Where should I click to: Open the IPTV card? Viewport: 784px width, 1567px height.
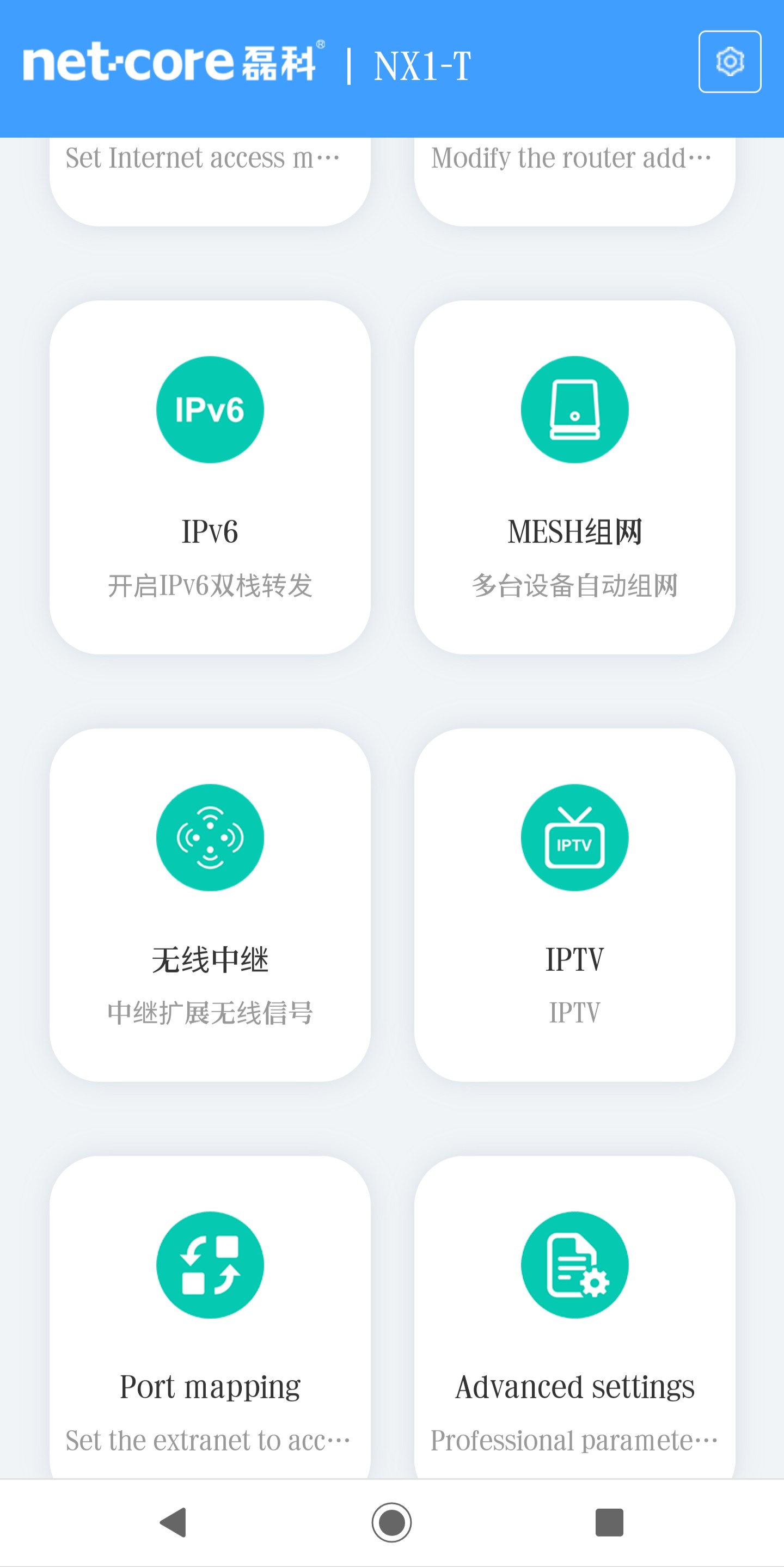point(574,904)
